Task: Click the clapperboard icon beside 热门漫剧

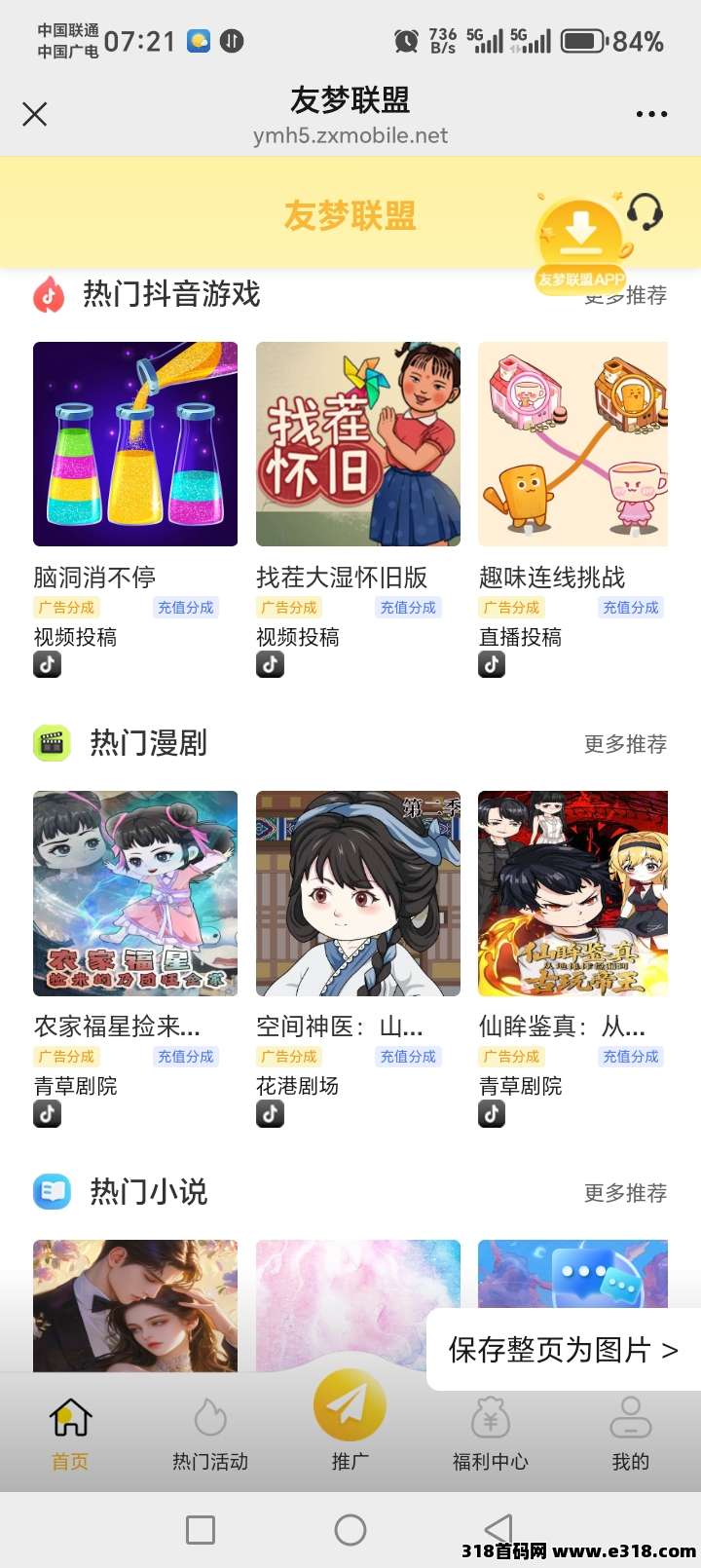Action: point(51,742)
